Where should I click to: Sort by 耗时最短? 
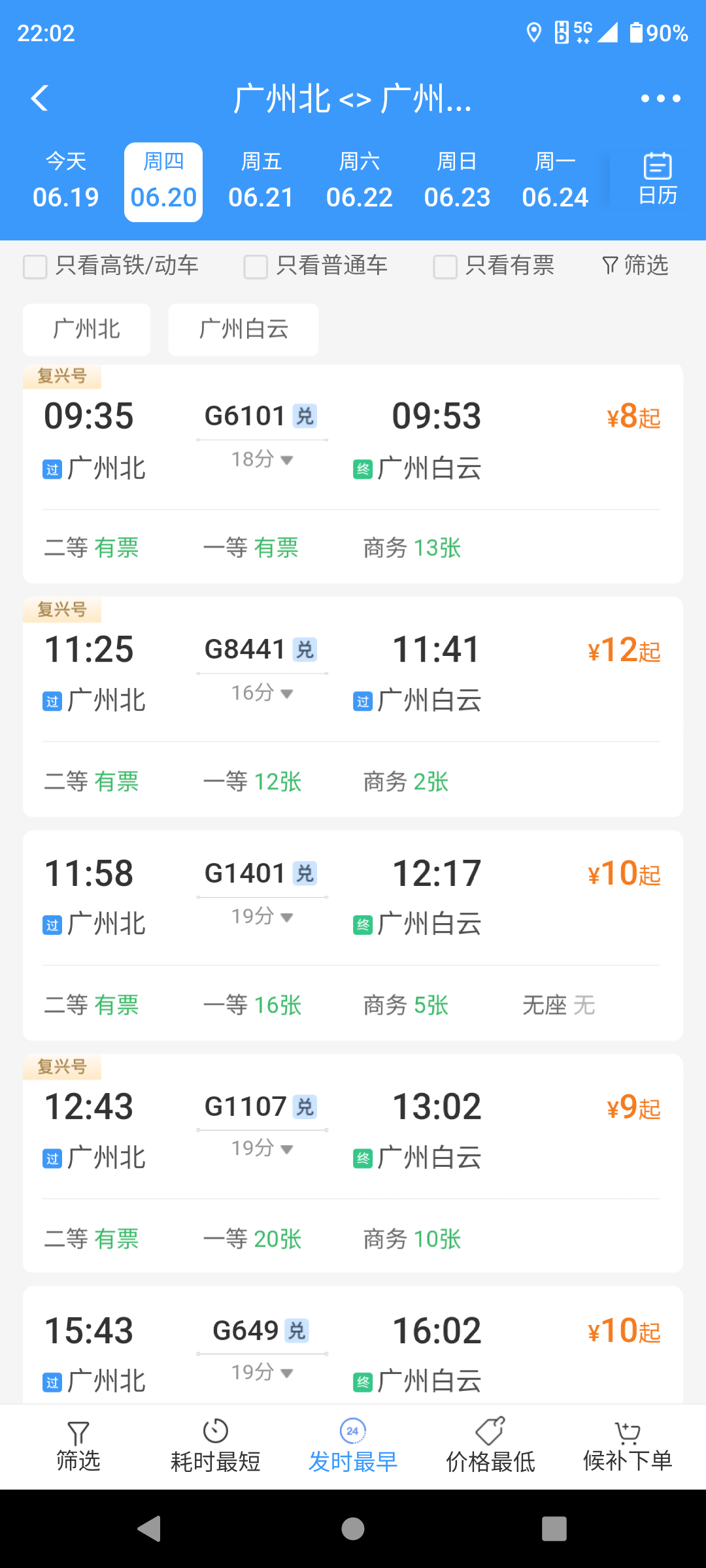215,1446
